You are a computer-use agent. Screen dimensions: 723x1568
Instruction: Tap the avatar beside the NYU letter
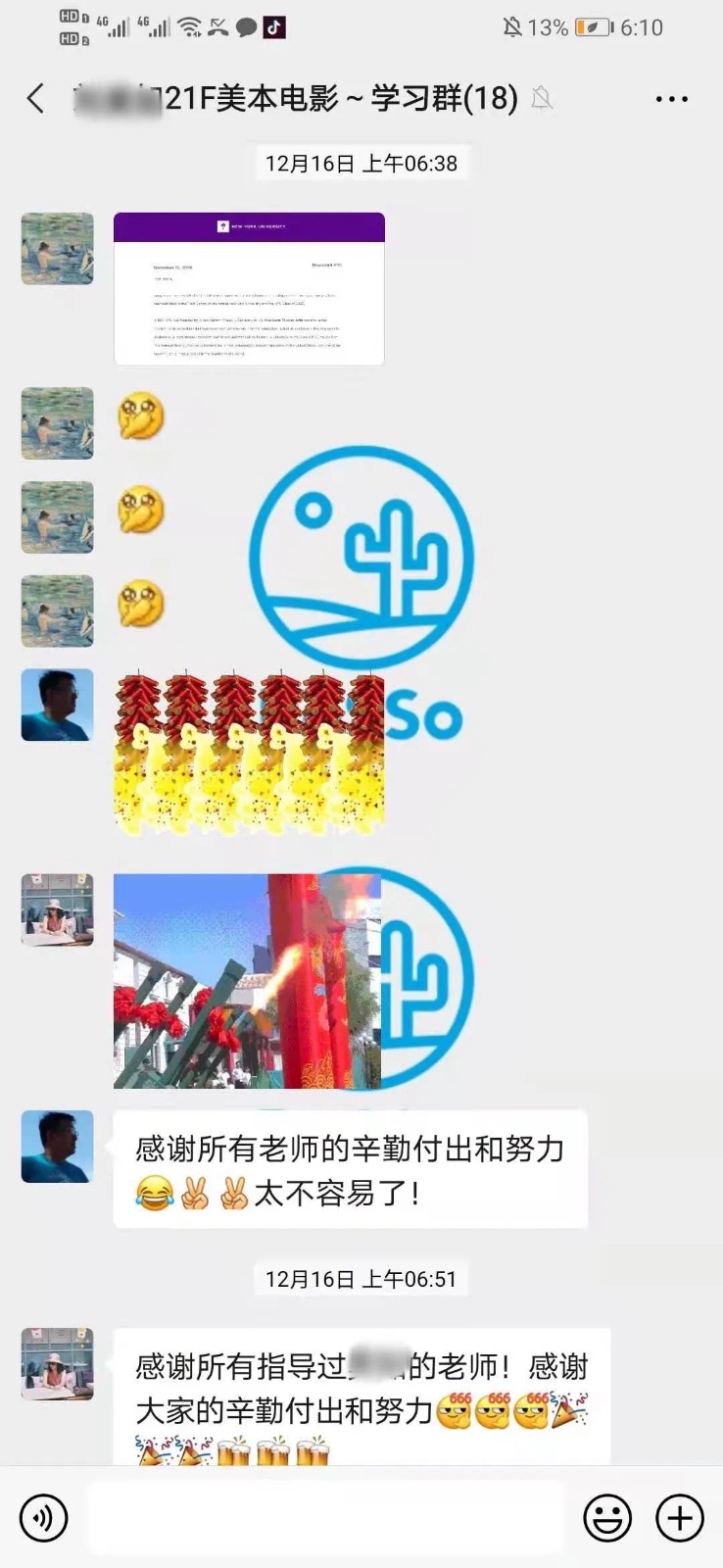(x=58, y=249)
